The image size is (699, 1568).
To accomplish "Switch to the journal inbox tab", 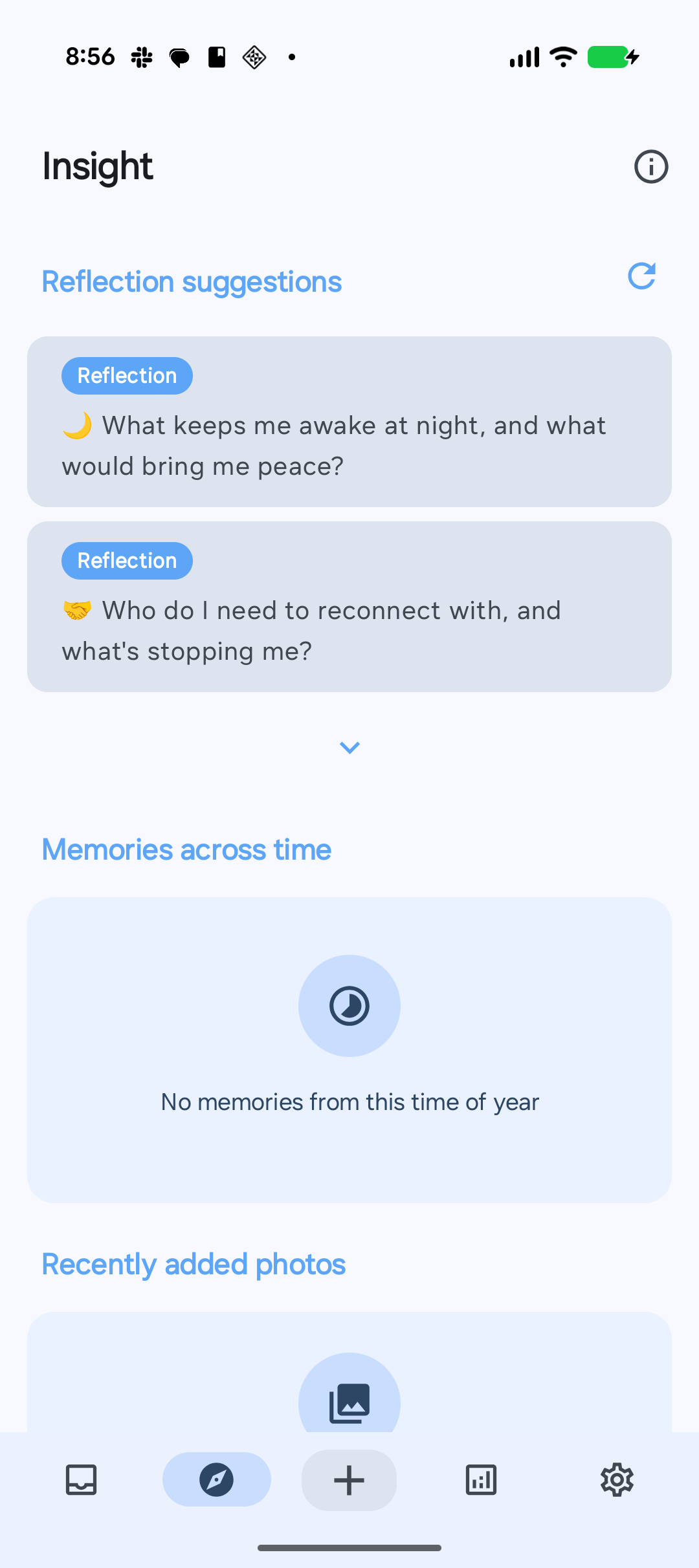I will pos(82,1479).
